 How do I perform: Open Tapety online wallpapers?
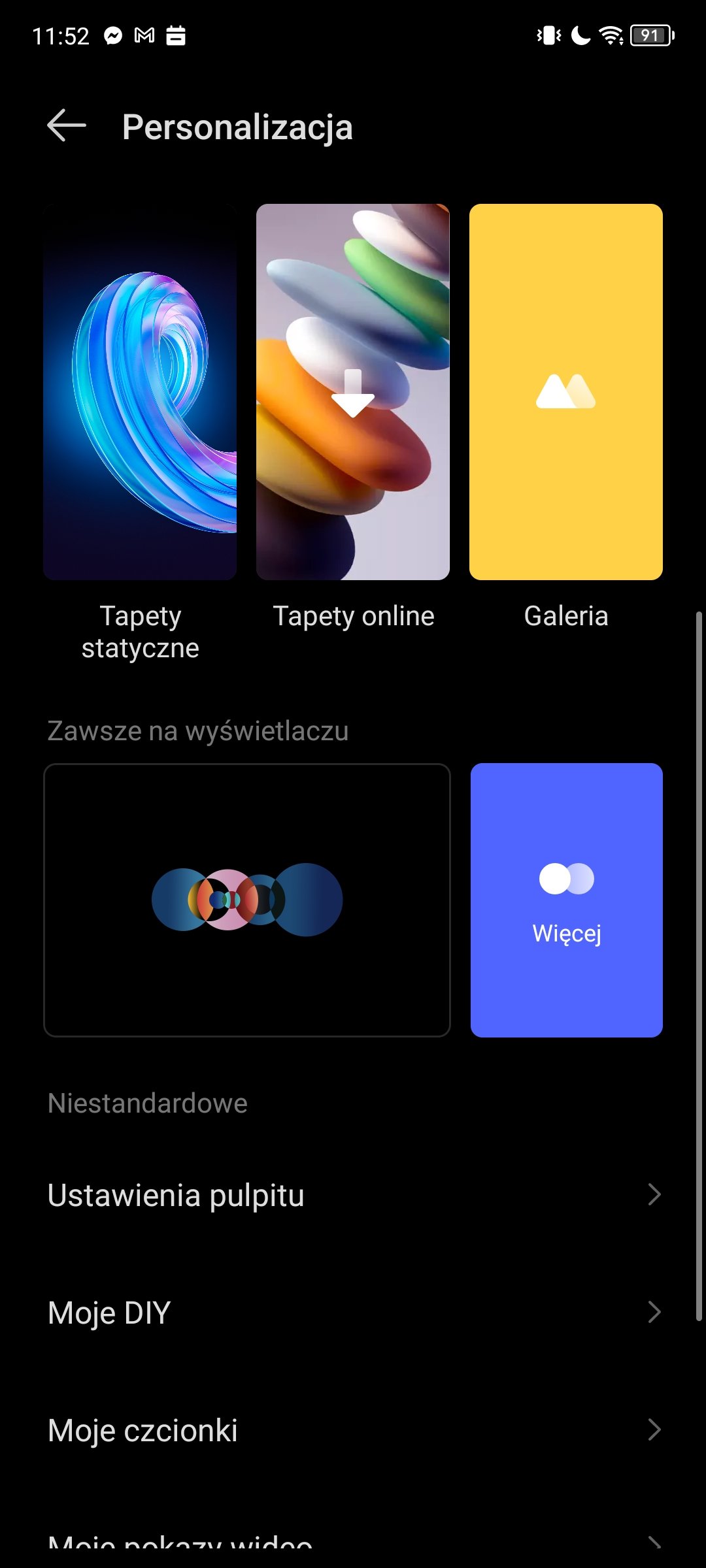click(x=353, y=392)
